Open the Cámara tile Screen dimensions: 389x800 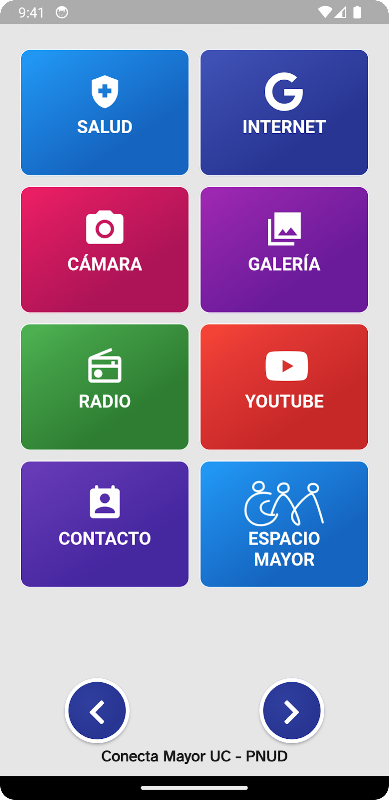coord(105,249)
